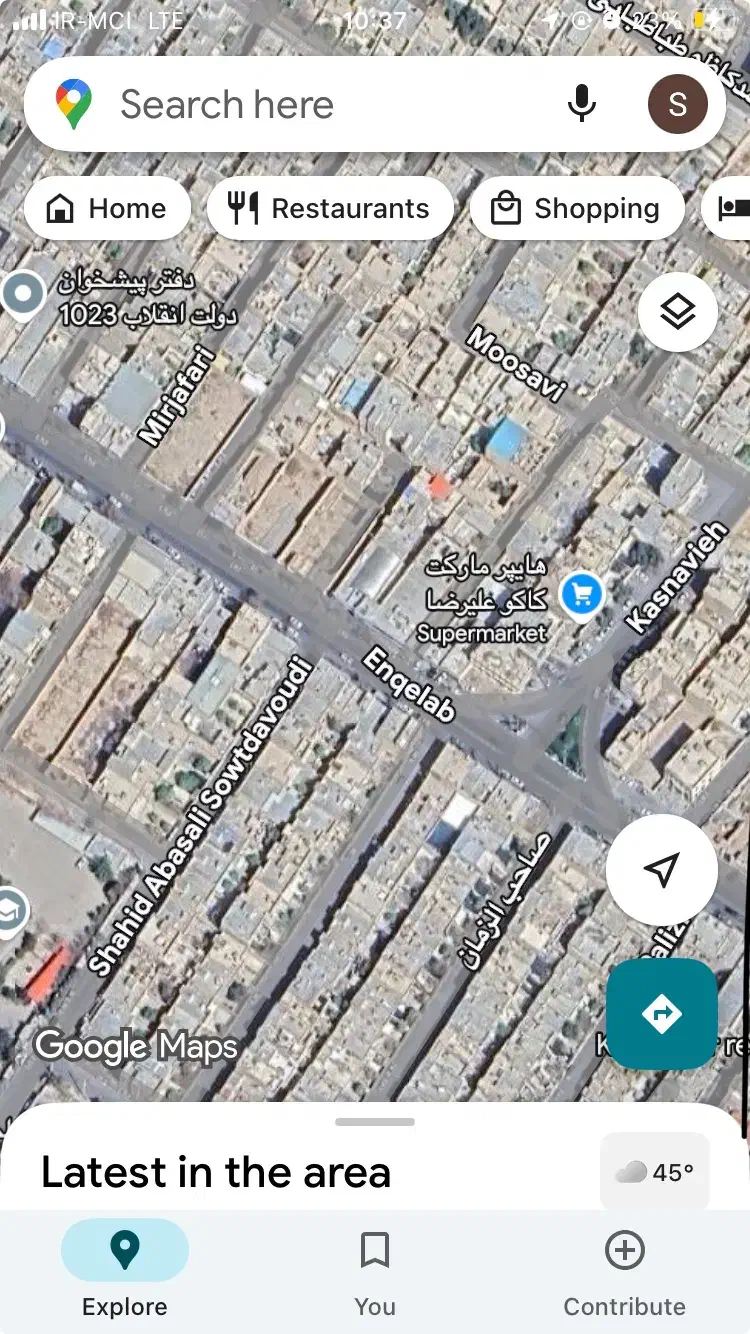Filter by the Shopping chip

576,208
